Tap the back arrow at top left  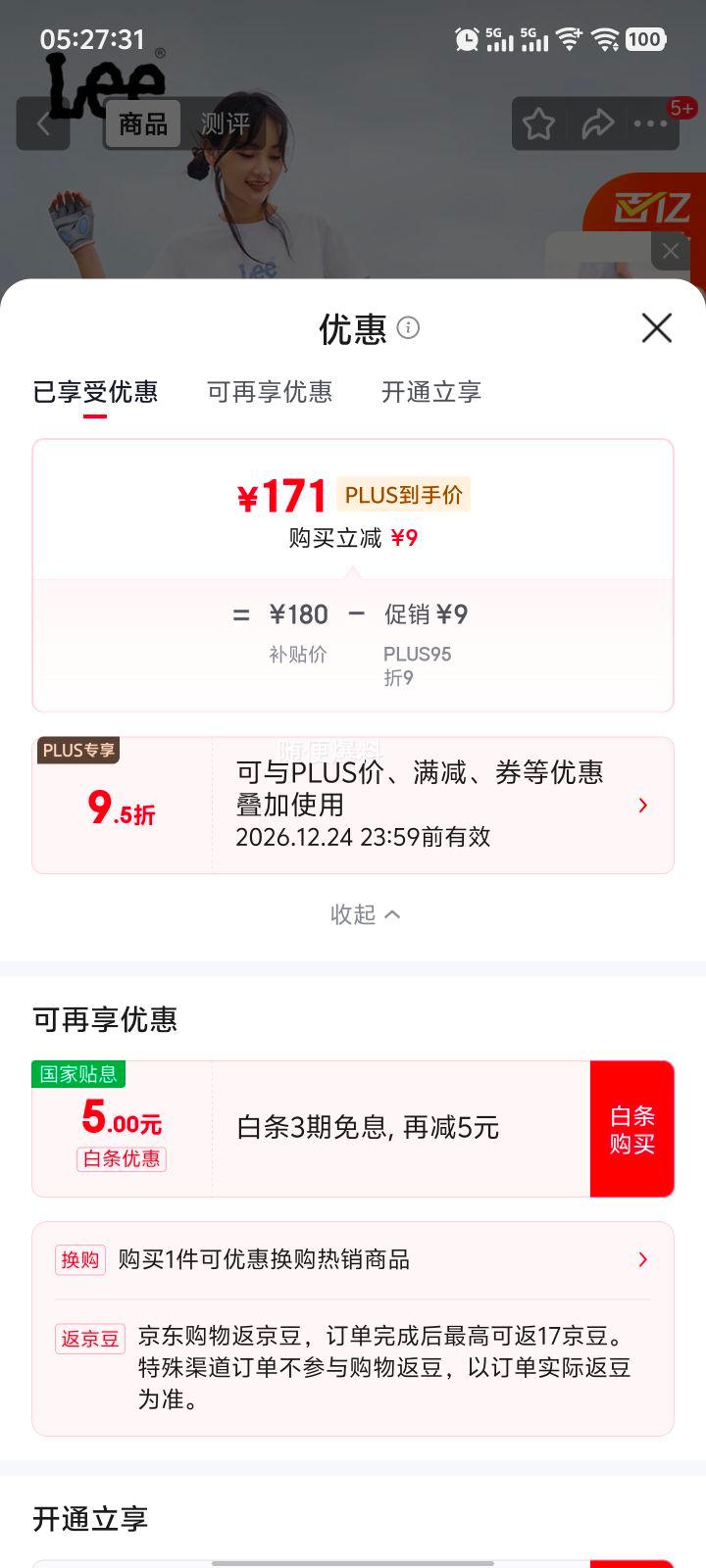point(44,124)
